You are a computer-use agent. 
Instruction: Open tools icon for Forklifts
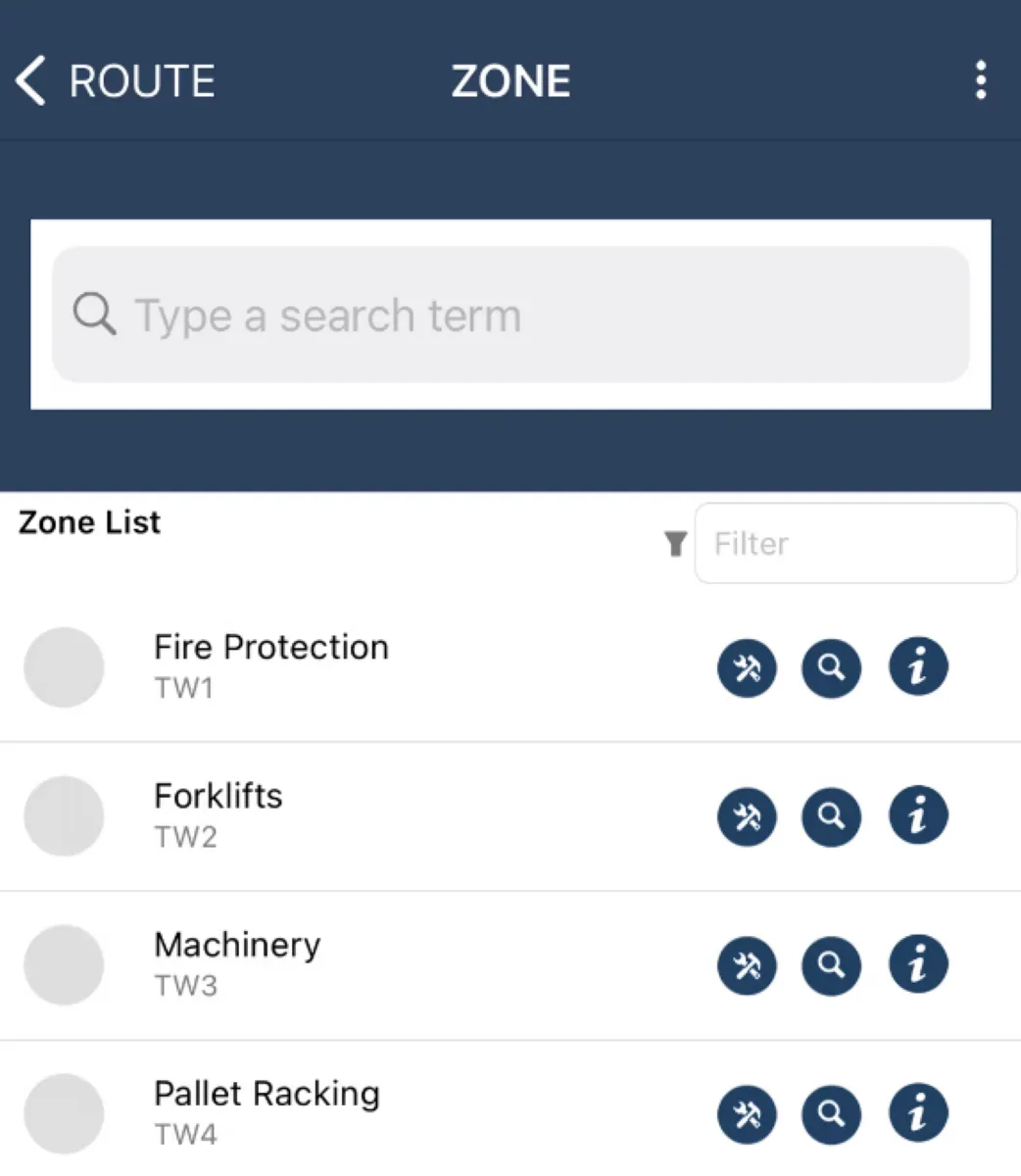[x=747, y=817]
